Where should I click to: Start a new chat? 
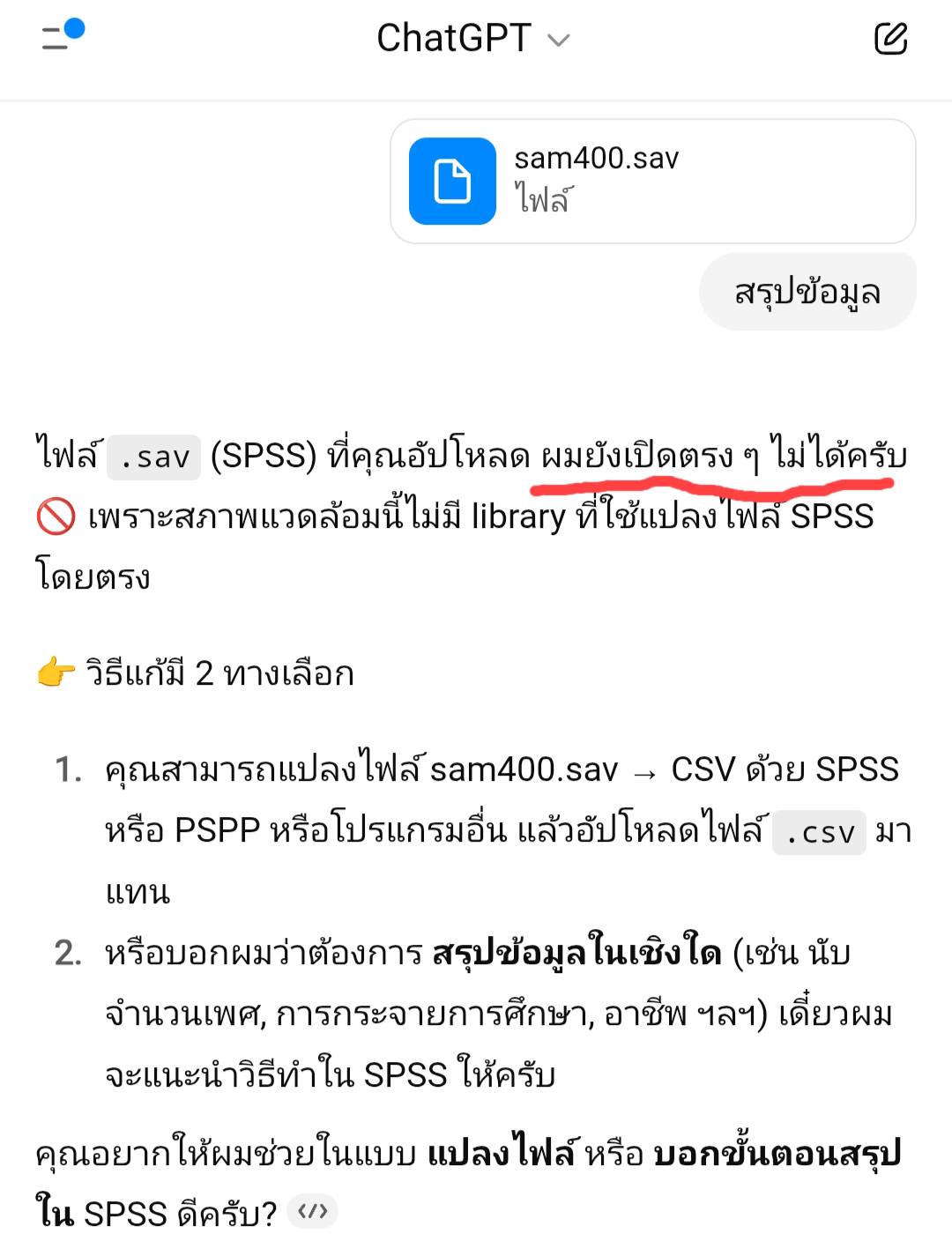(890, 39)
